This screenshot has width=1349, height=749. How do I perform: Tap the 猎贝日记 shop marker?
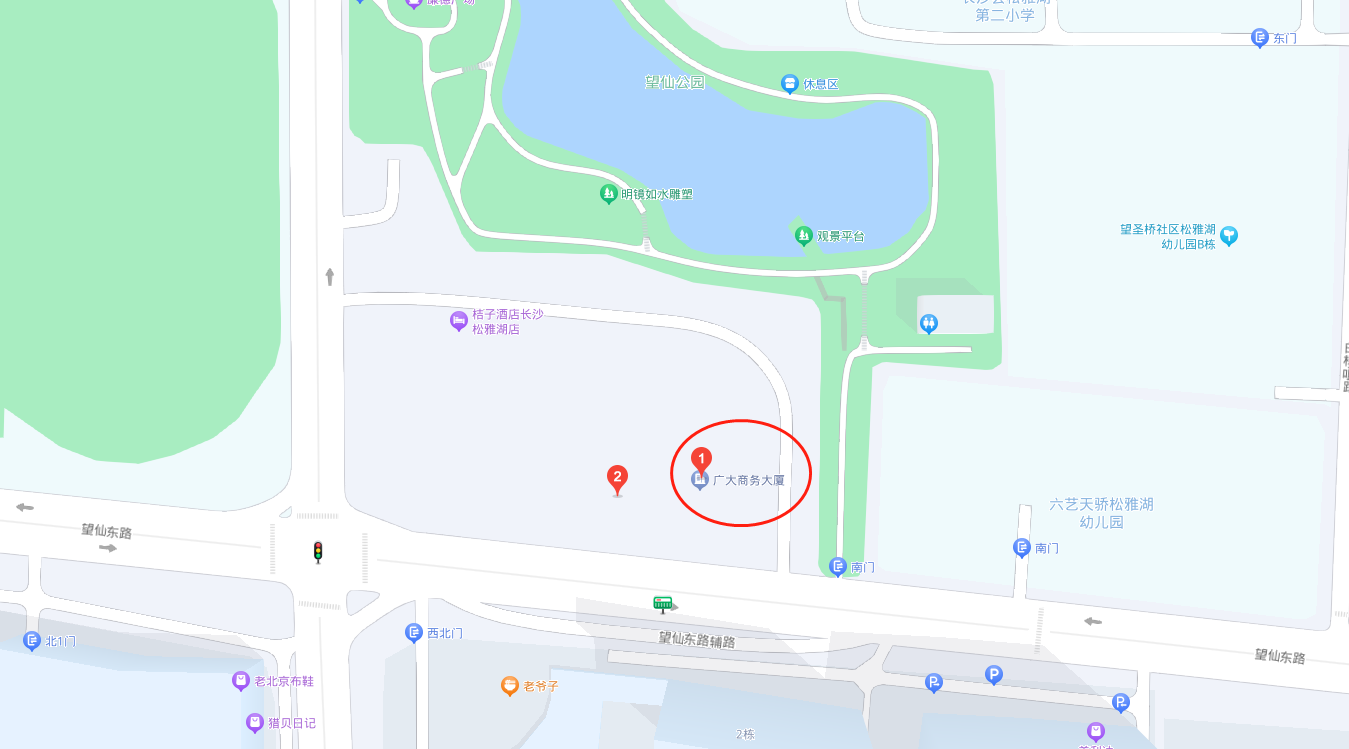click(x=255, y=722)
